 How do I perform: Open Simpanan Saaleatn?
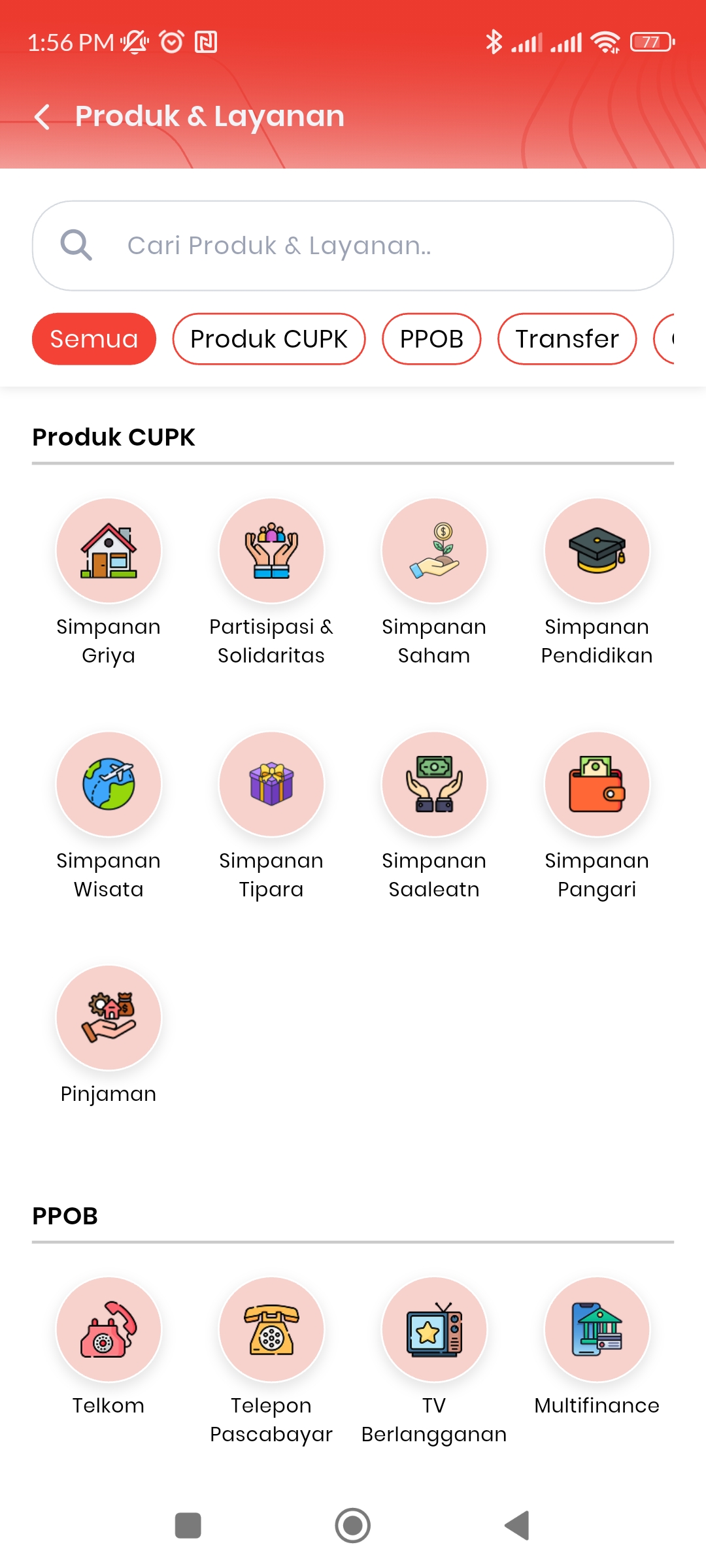[x=434, y=815]
